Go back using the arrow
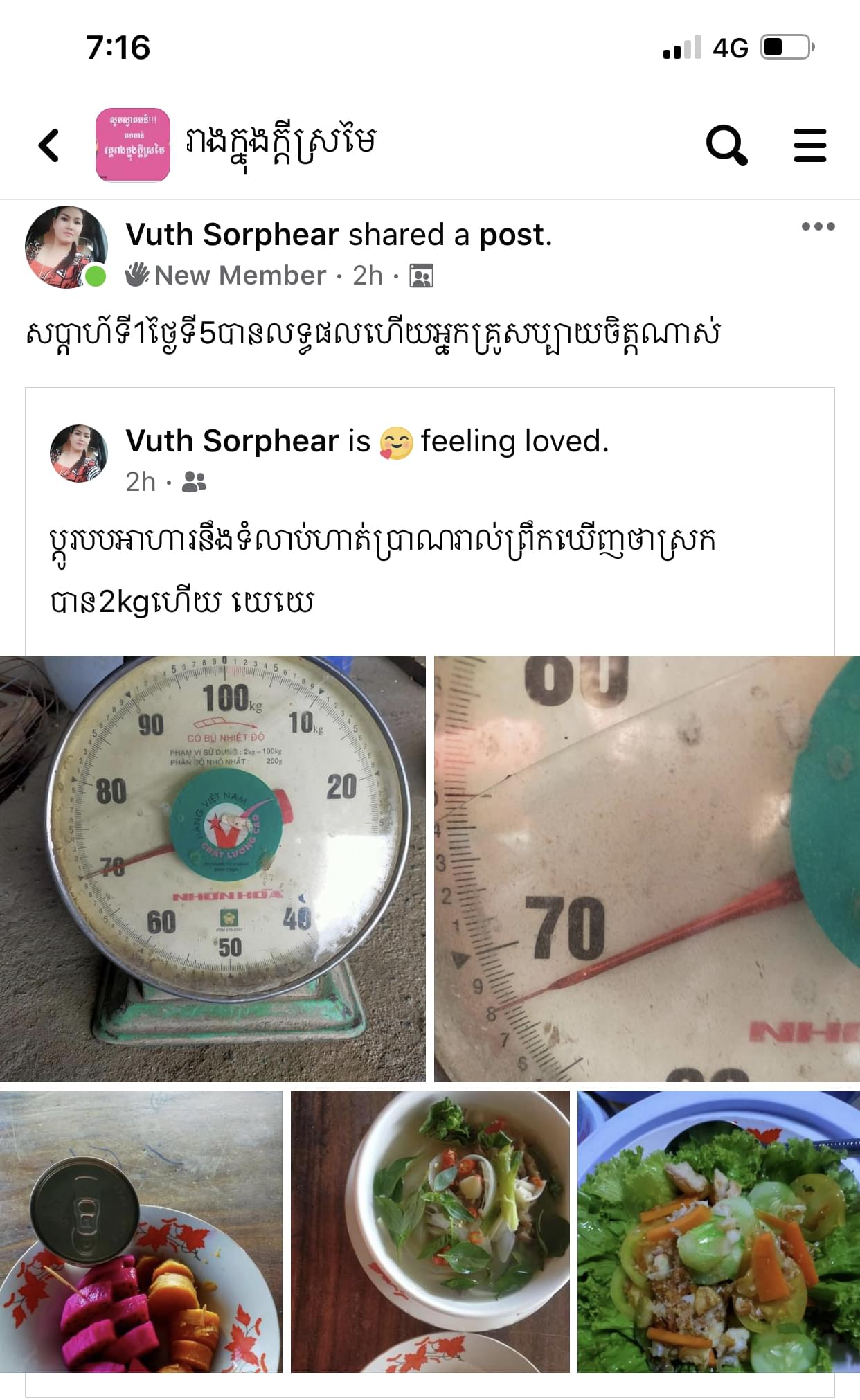The image size is (860, 1400). click(x=49, y=145)
